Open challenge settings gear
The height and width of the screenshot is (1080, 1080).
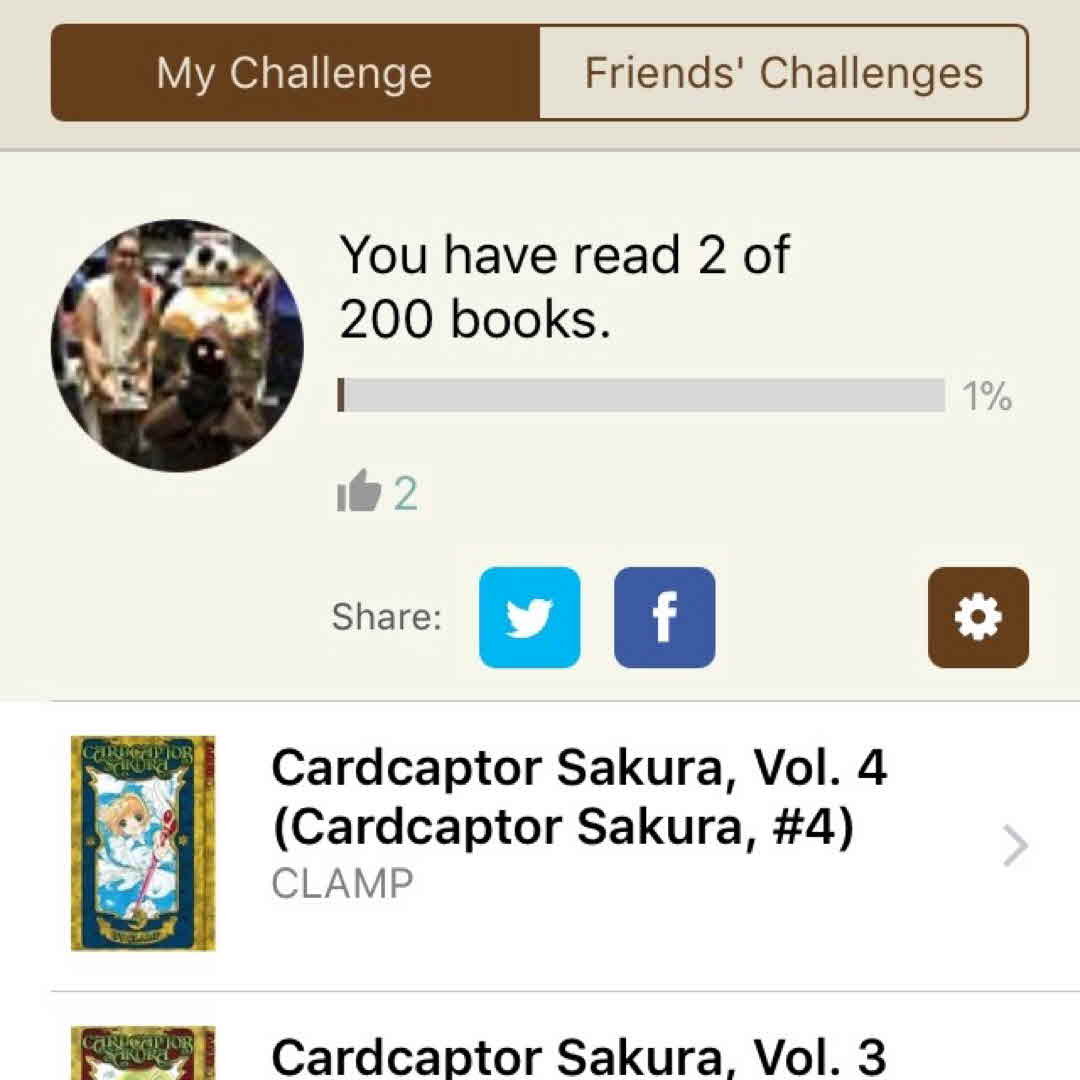tap(977, 617)
